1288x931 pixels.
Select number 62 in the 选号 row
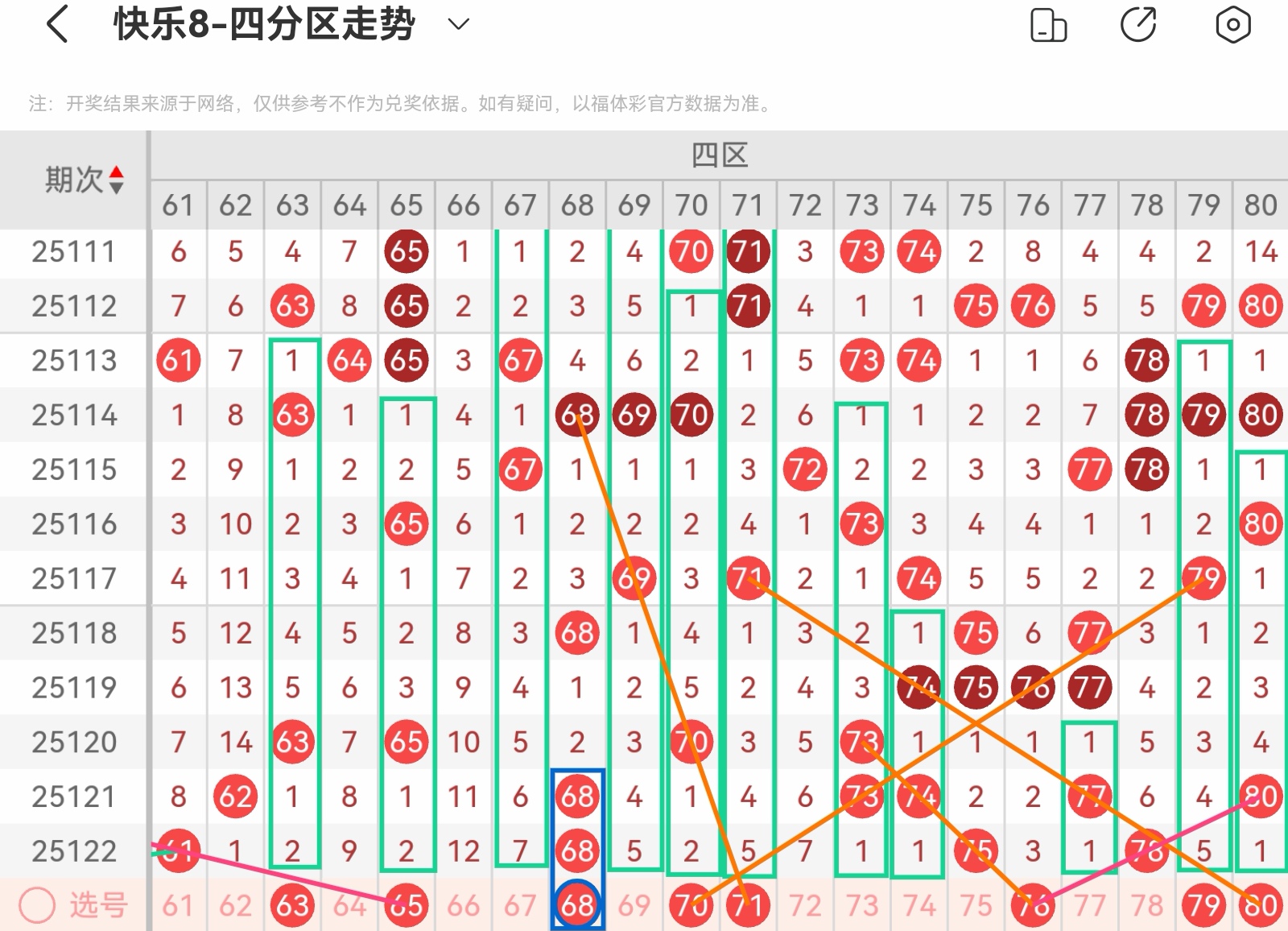point(235,905)
